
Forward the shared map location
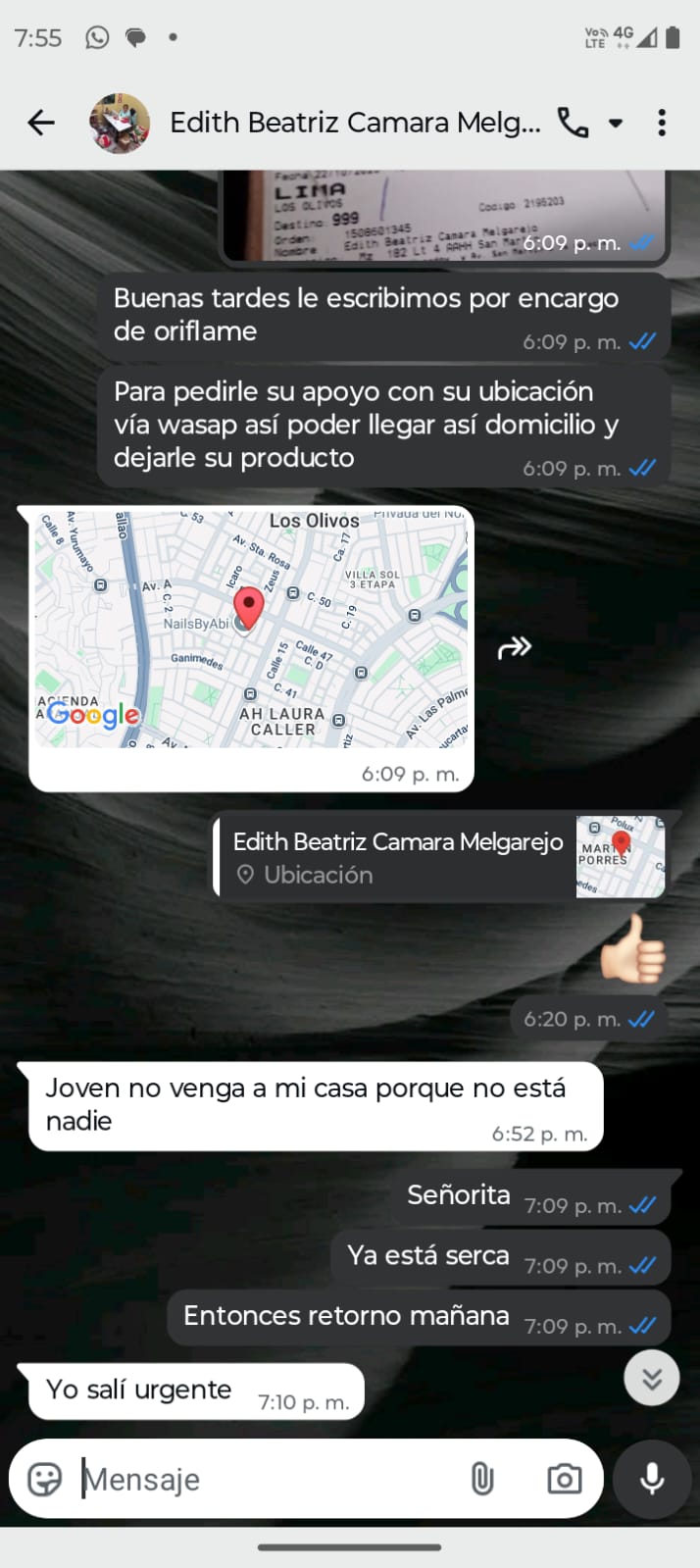515,647
